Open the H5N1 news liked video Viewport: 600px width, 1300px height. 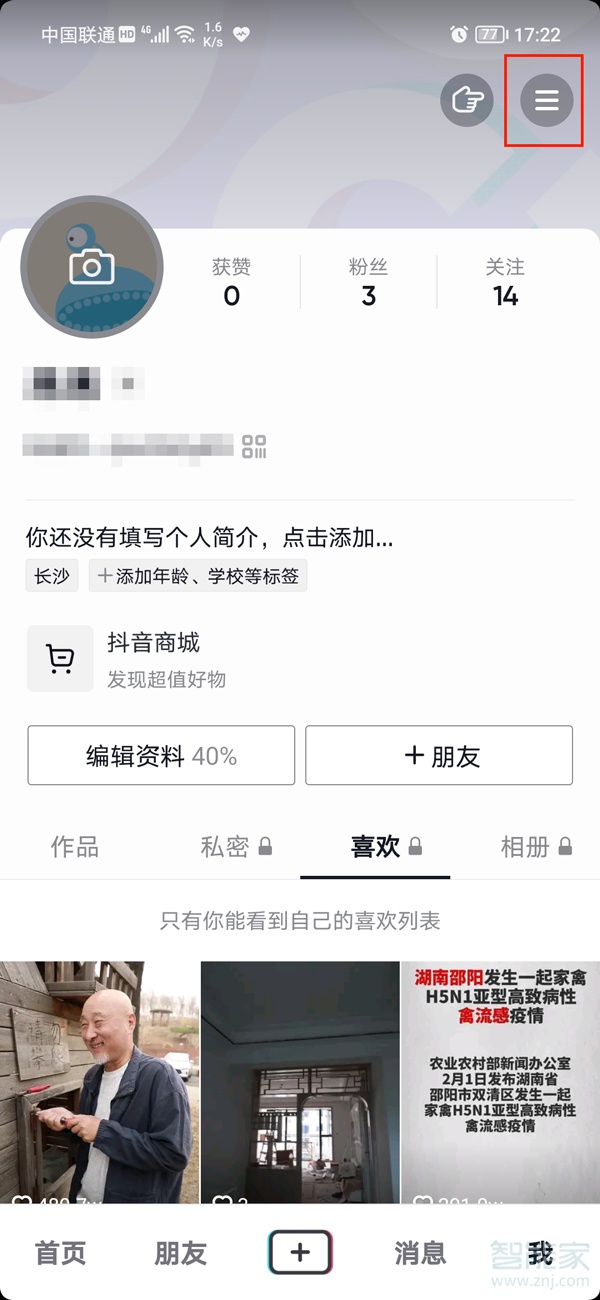[x=500, y=1080]
